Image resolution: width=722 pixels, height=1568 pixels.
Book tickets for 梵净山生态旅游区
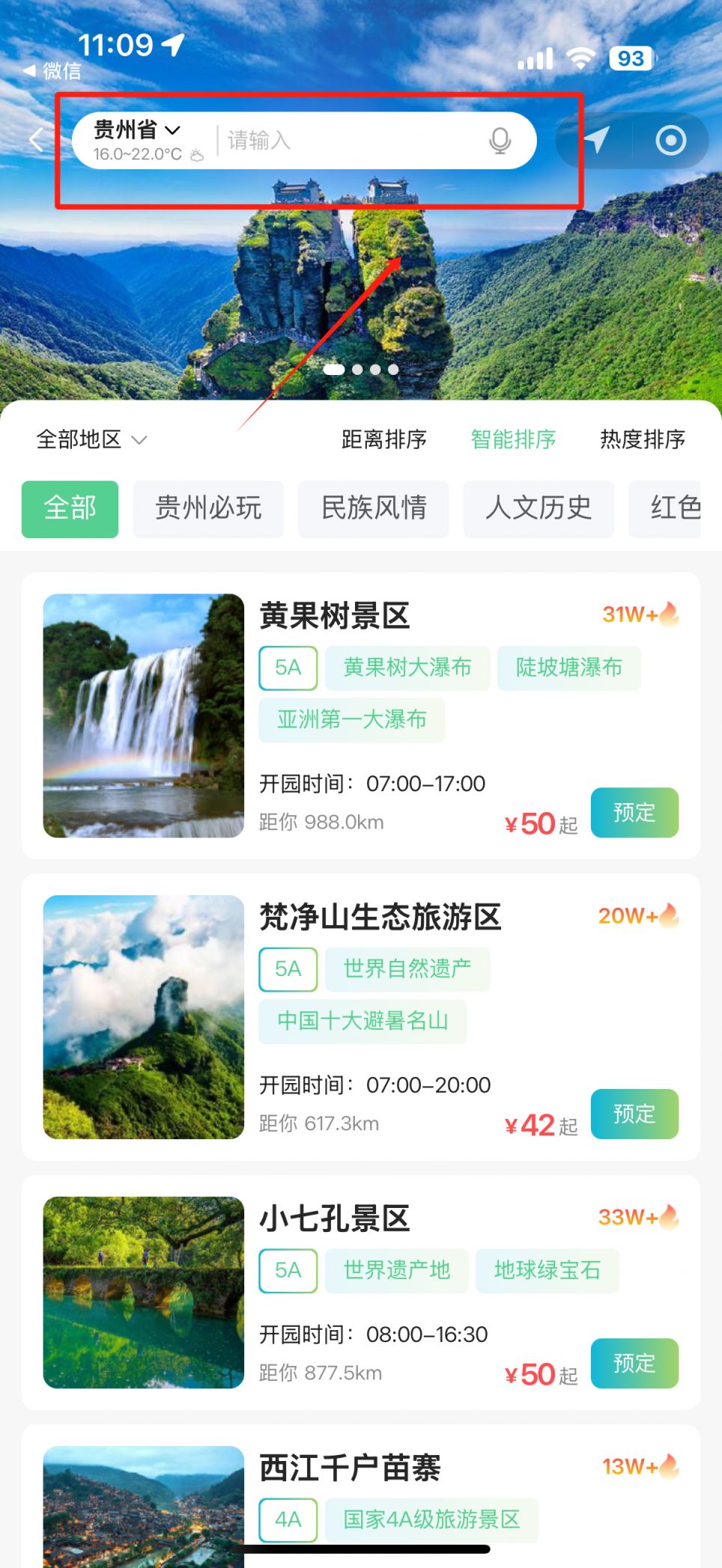pos(634,1114)
